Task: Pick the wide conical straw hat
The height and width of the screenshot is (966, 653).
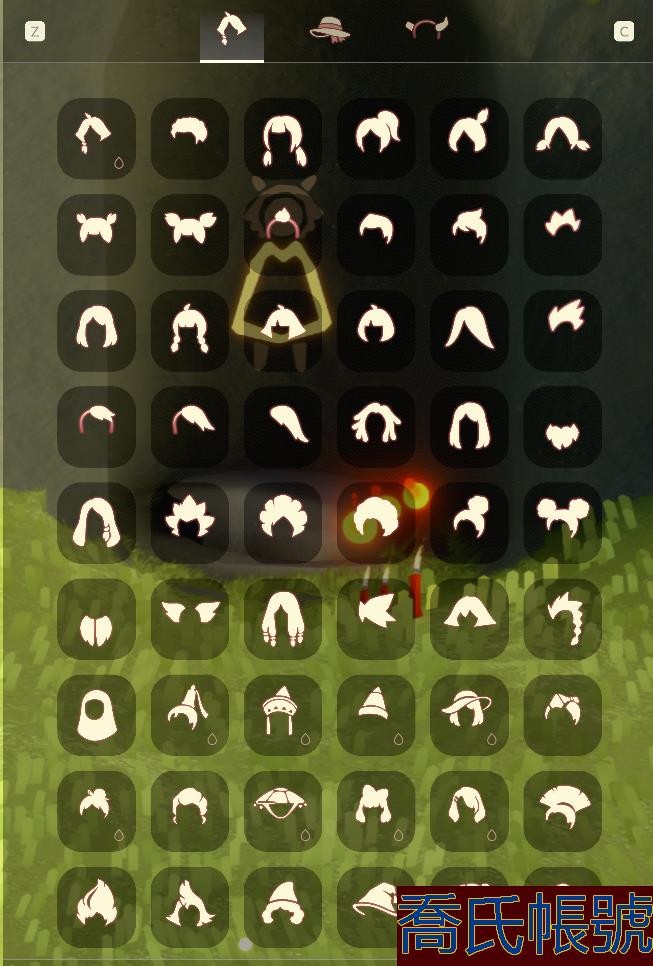Action: click(x=283, y=809)
